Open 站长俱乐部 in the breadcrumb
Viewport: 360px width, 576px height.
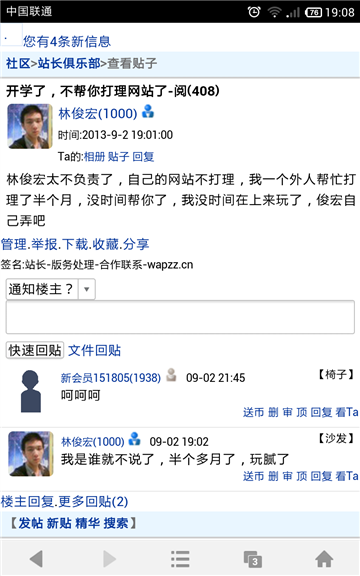(x=69, y=63)
